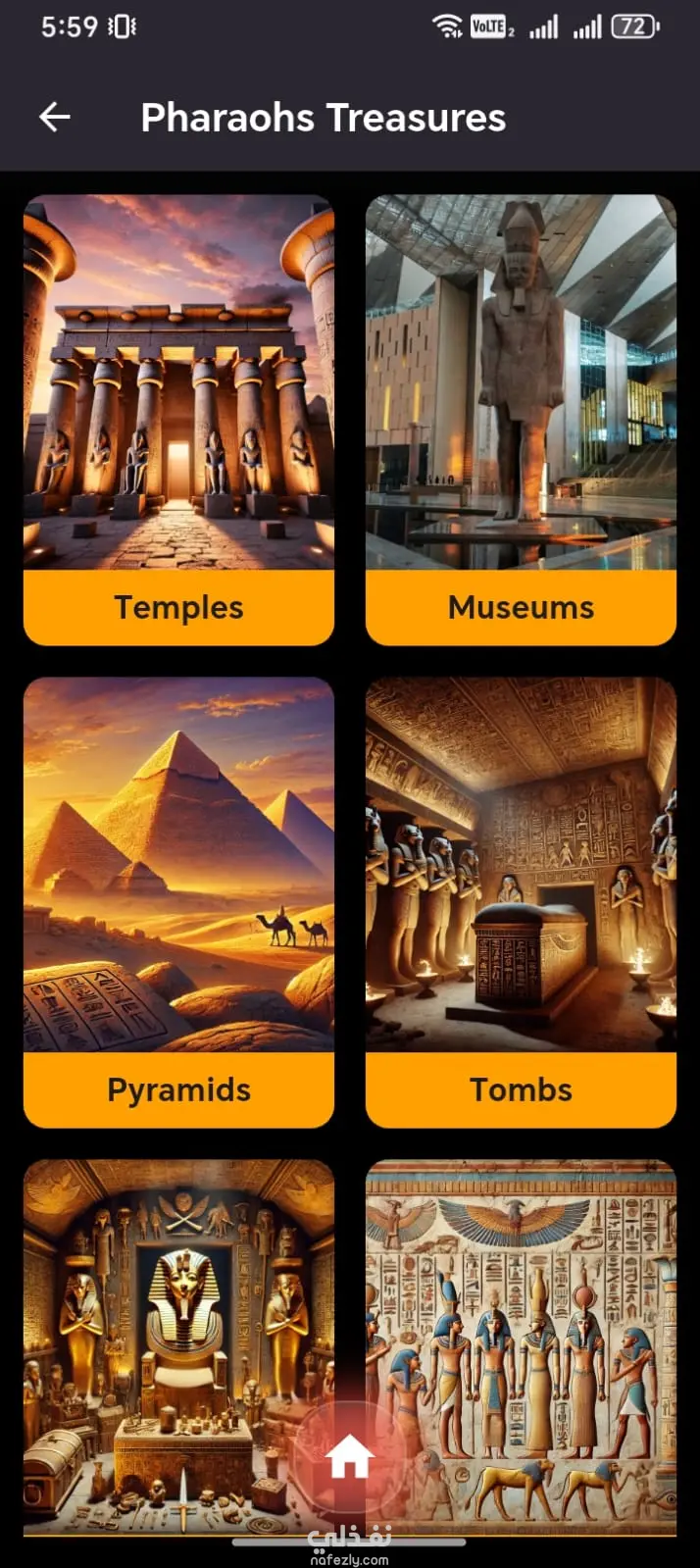View the Tombs category card
Screen dimensions: 700x1568
(521, 902)
